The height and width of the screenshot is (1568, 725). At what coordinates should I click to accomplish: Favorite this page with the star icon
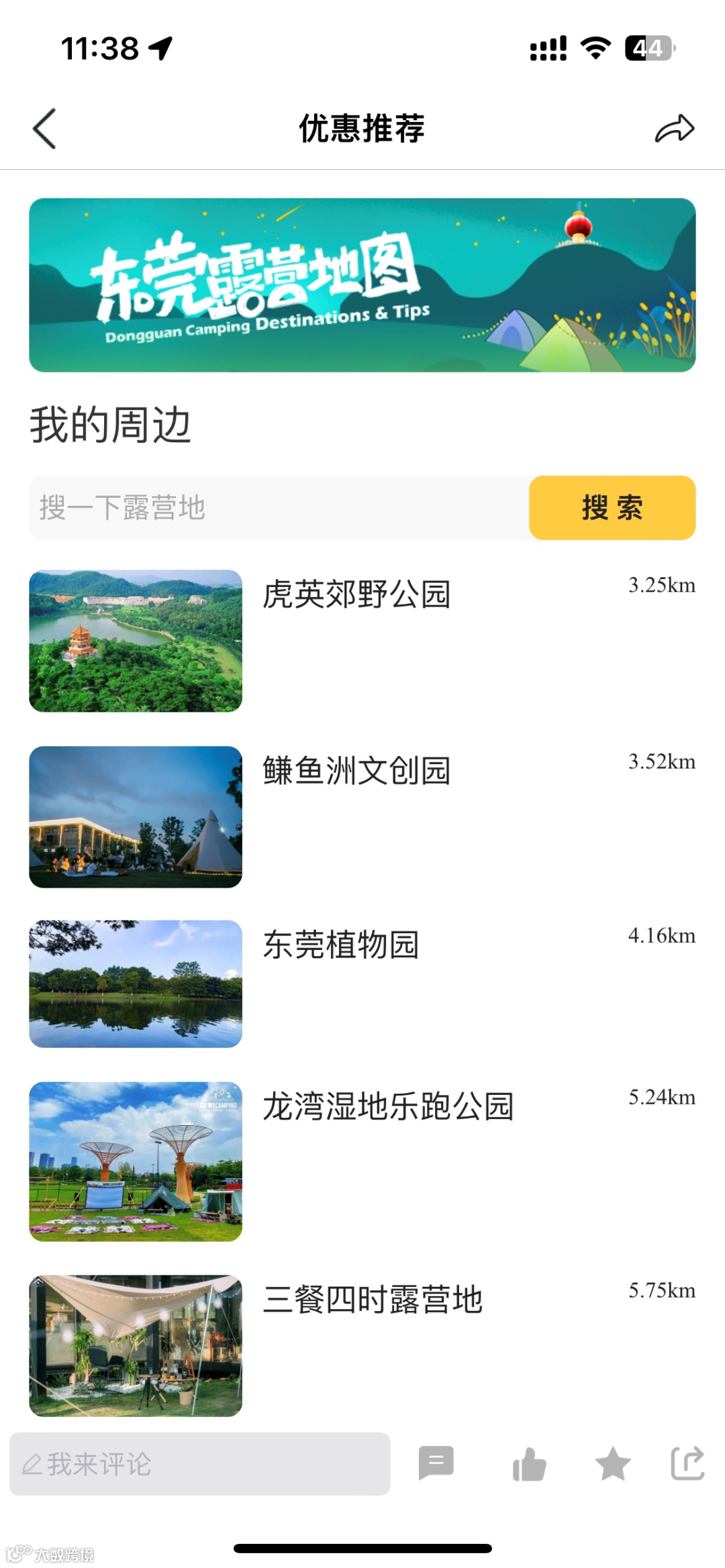coord(613,1463)
